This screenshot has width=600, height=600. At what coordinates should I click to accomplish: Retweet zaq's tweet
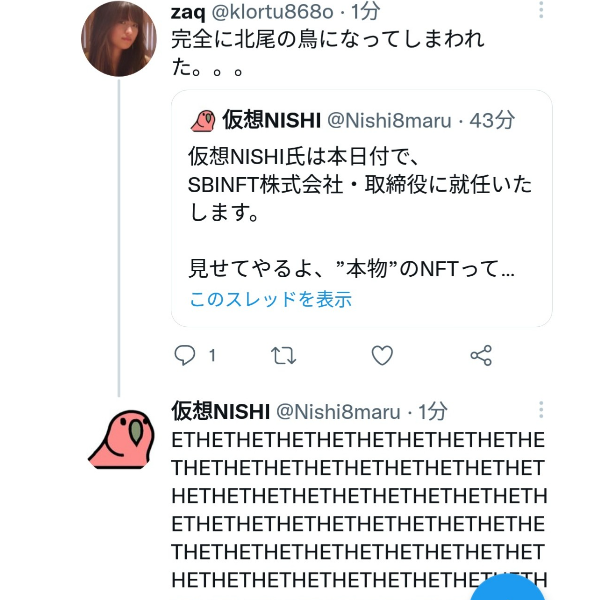(x=284, y=355)
